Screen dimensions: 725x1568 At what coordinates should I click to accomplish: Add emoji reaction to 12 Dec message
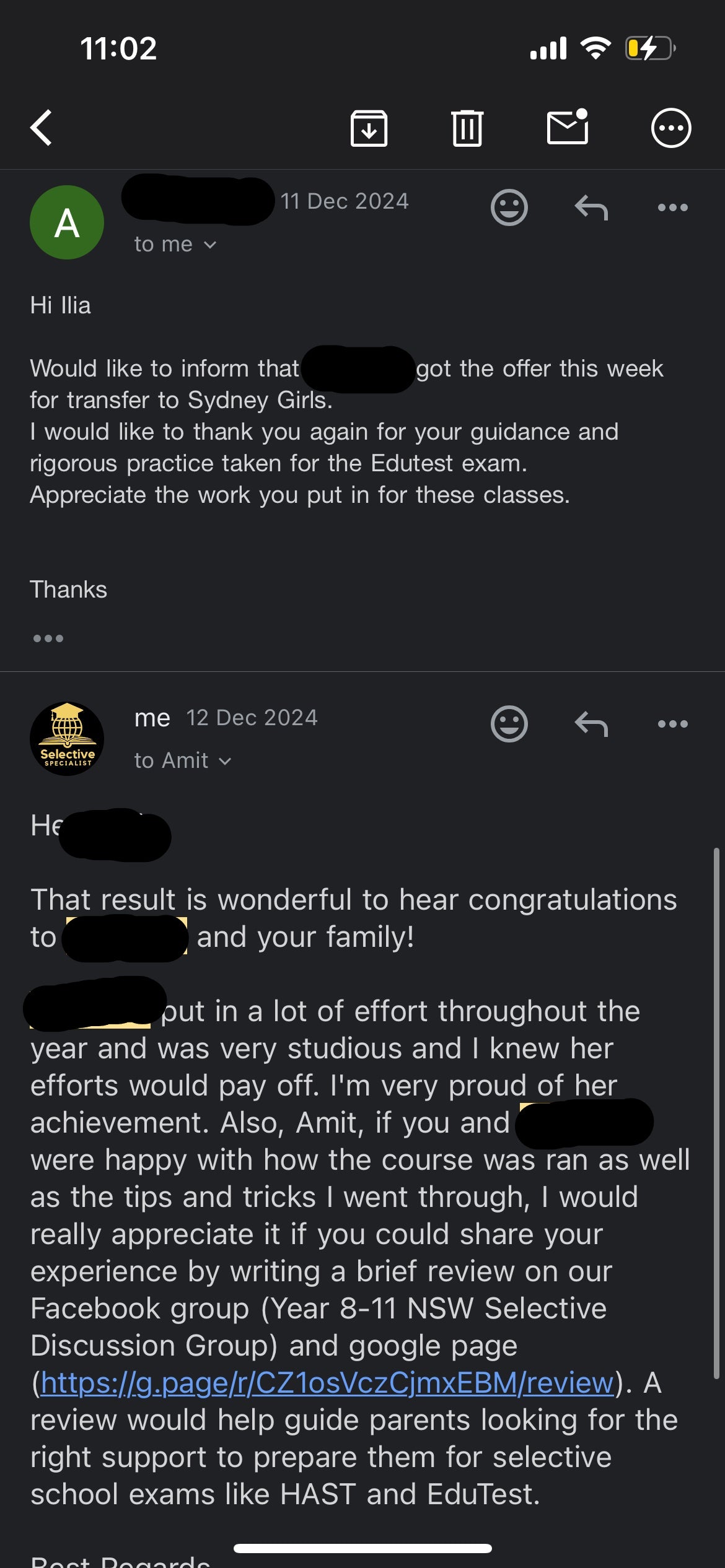coord(509,723)
